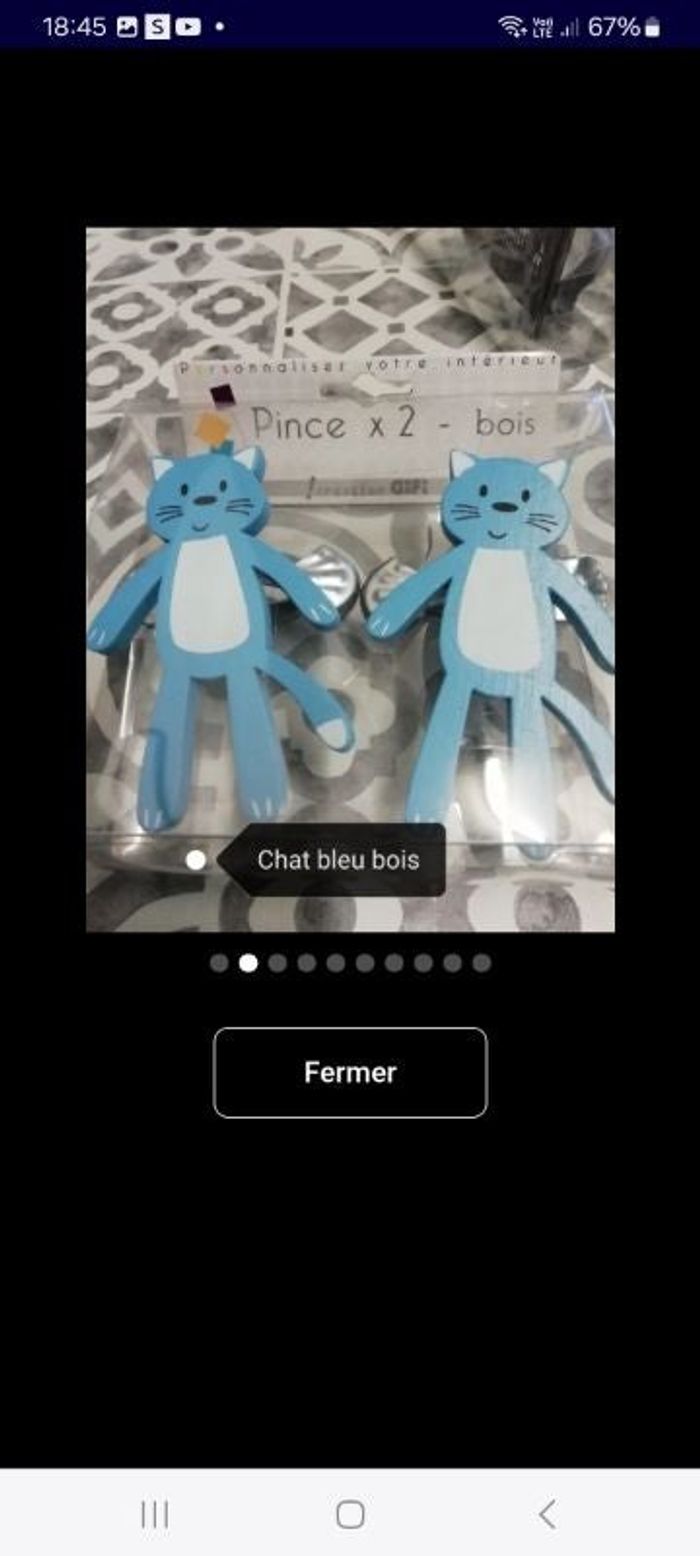Tap the Chat bleu bois item tag

coord(337,860)
